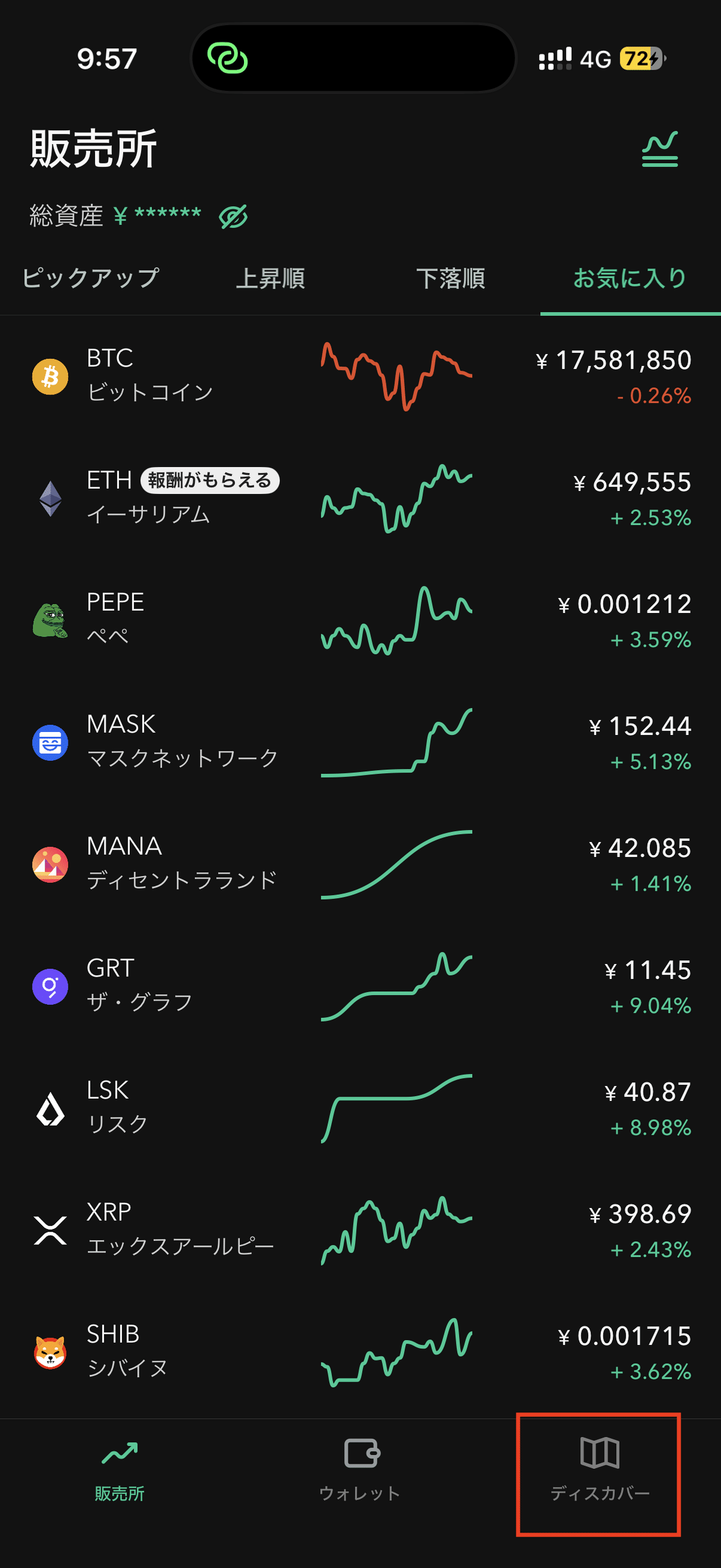Click the GRT Graph icon
This screenshot has width=721, height=1568.
(x=50, y=987)
